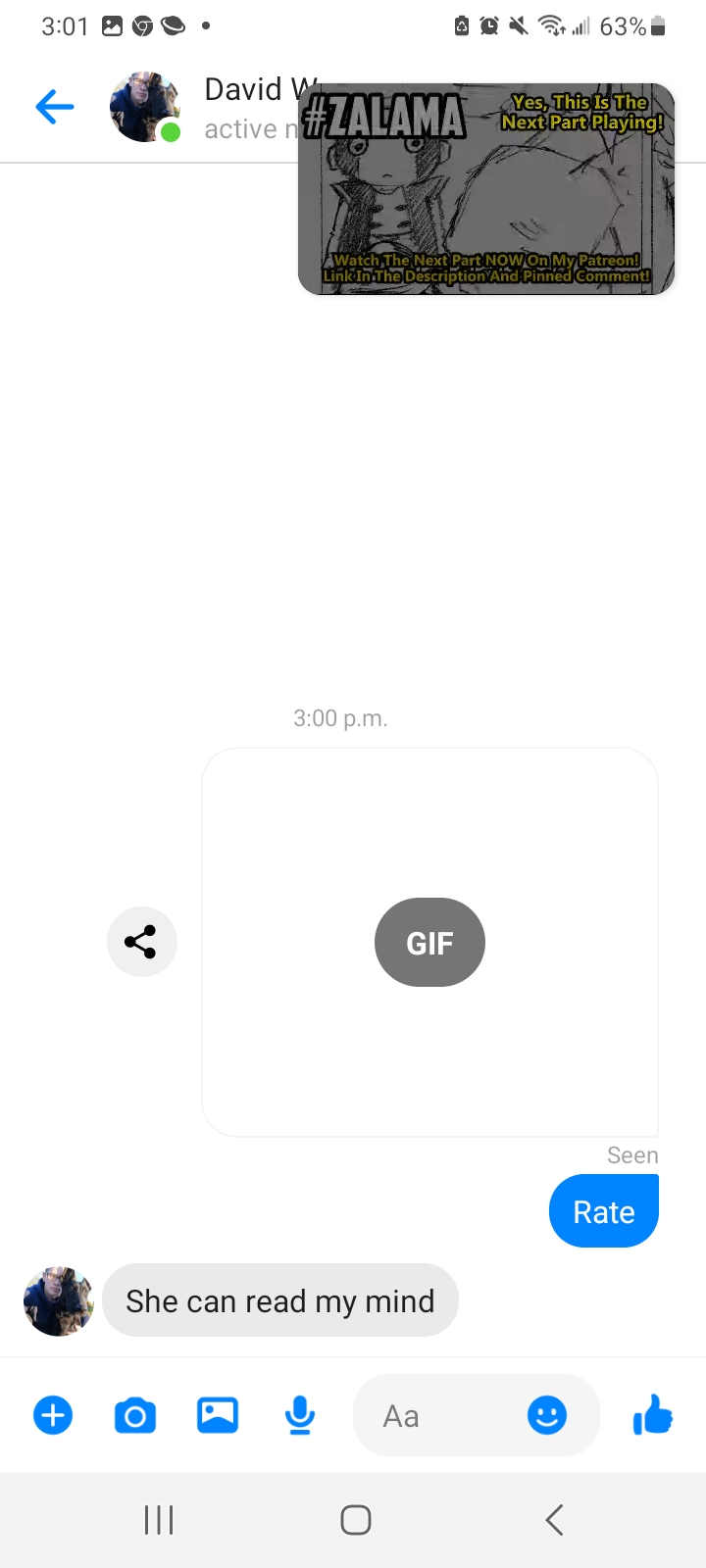Tap the microphone icon to record voice

pyautogui.click(x=299, y=1415)
